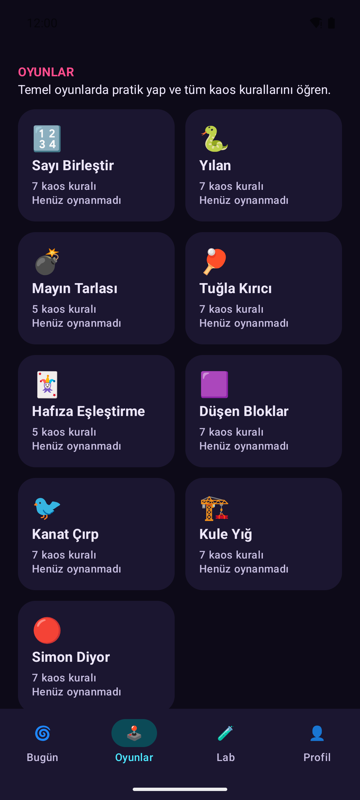Choose the Düşen Bloklar game

[x=264, y=411]
